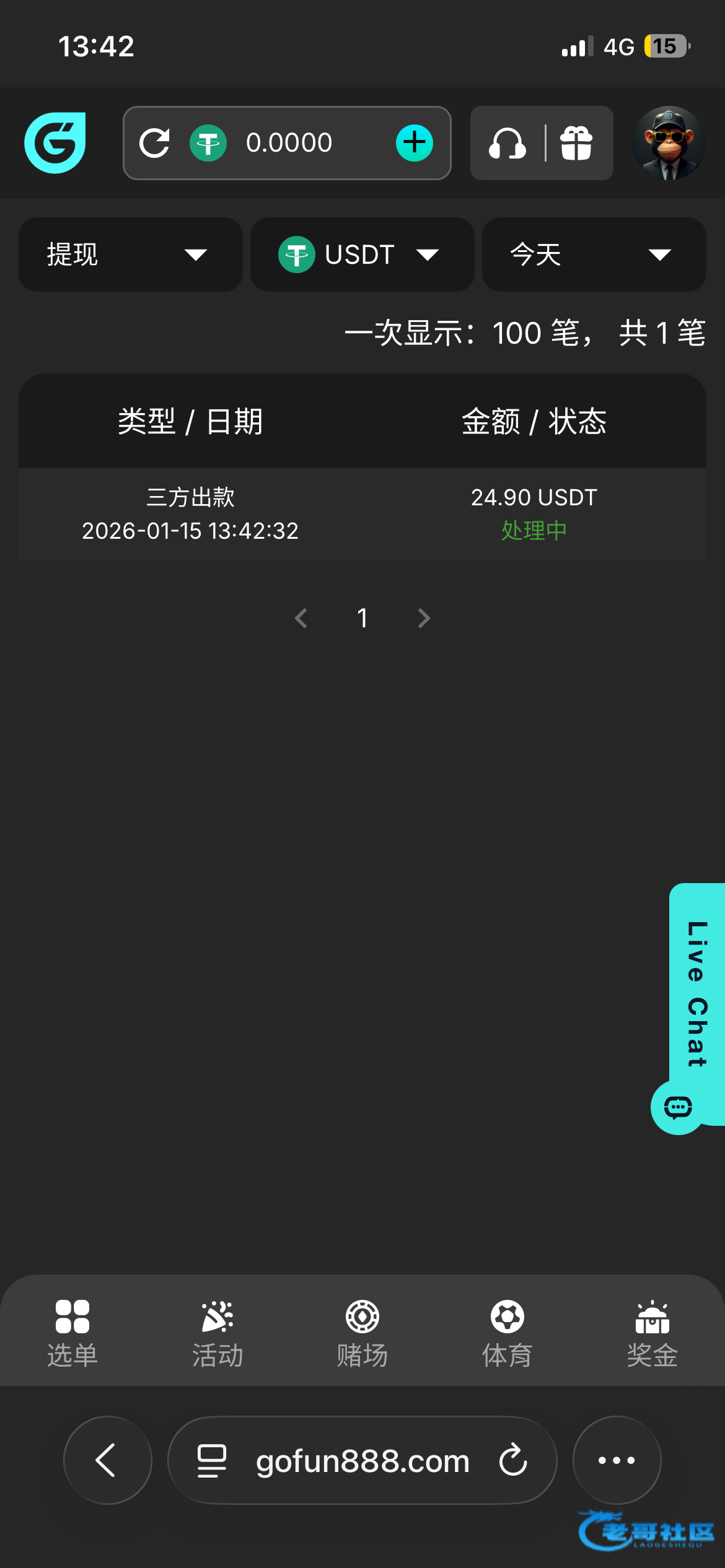Screen dimensions: 725x1568
Task: Open the monkey profile avatar
Action: (x=669, y=143)
